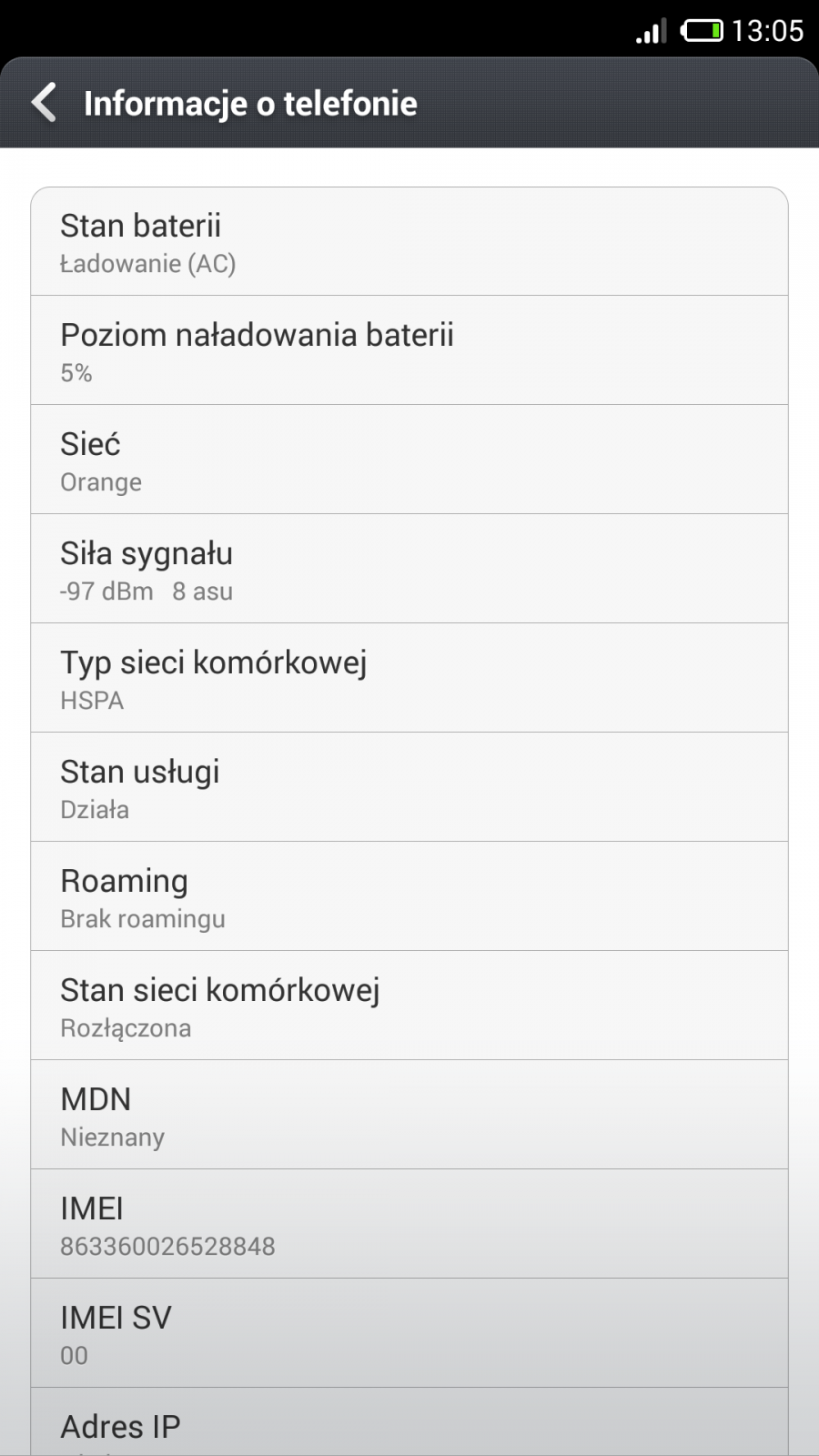Go back from Informacje o telefonie

pos(44,103)
